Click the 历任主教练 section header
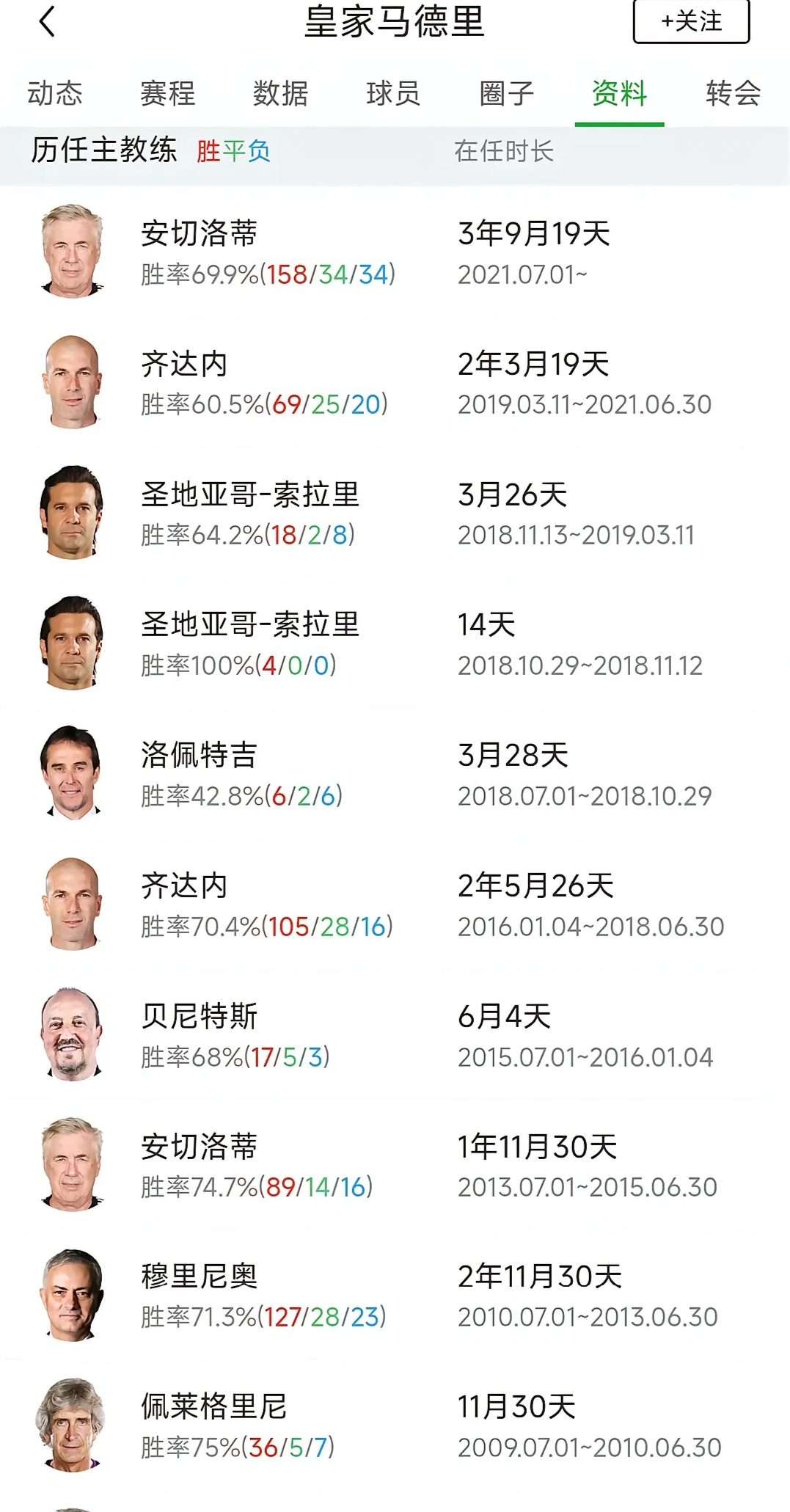This screenshot has width=790, height=1512. 103,147
